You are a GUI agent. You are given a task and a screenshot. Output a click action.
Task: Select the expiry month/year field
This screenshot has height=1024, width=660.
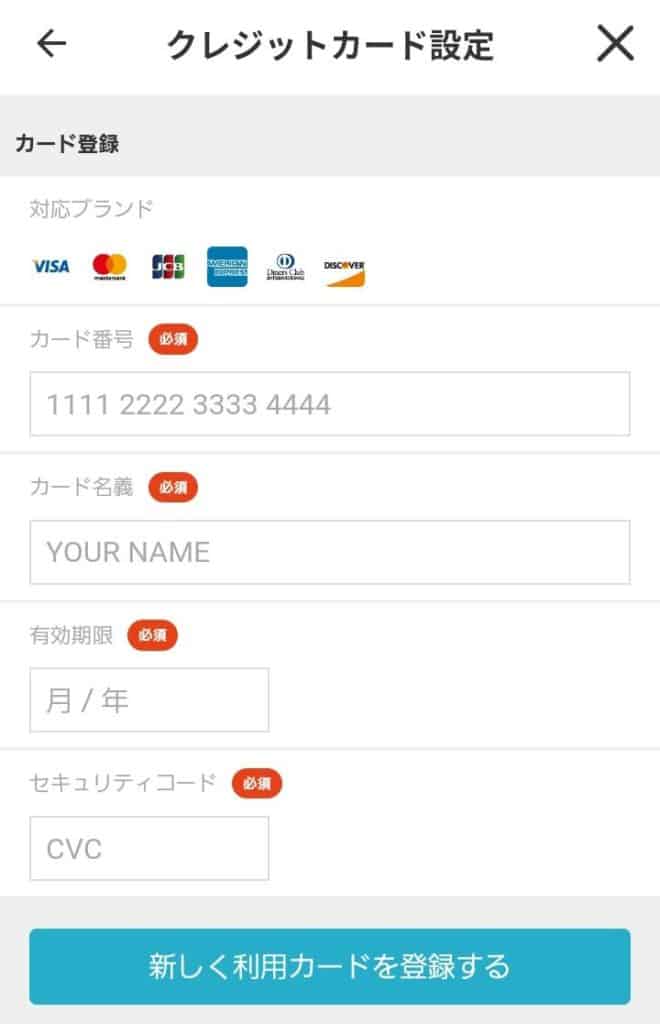(150, 700)
